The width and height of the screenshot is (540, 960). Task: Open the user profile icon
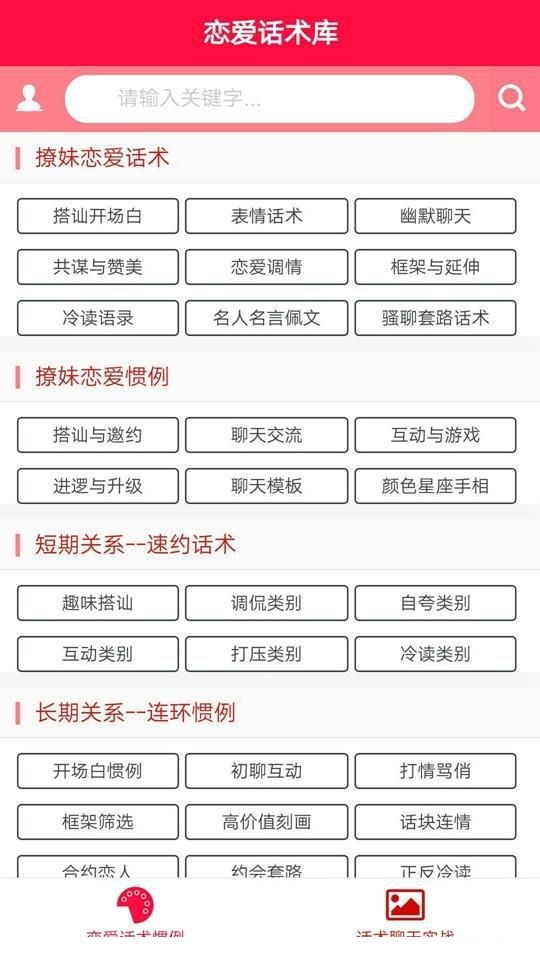click(x=29, y=98)
